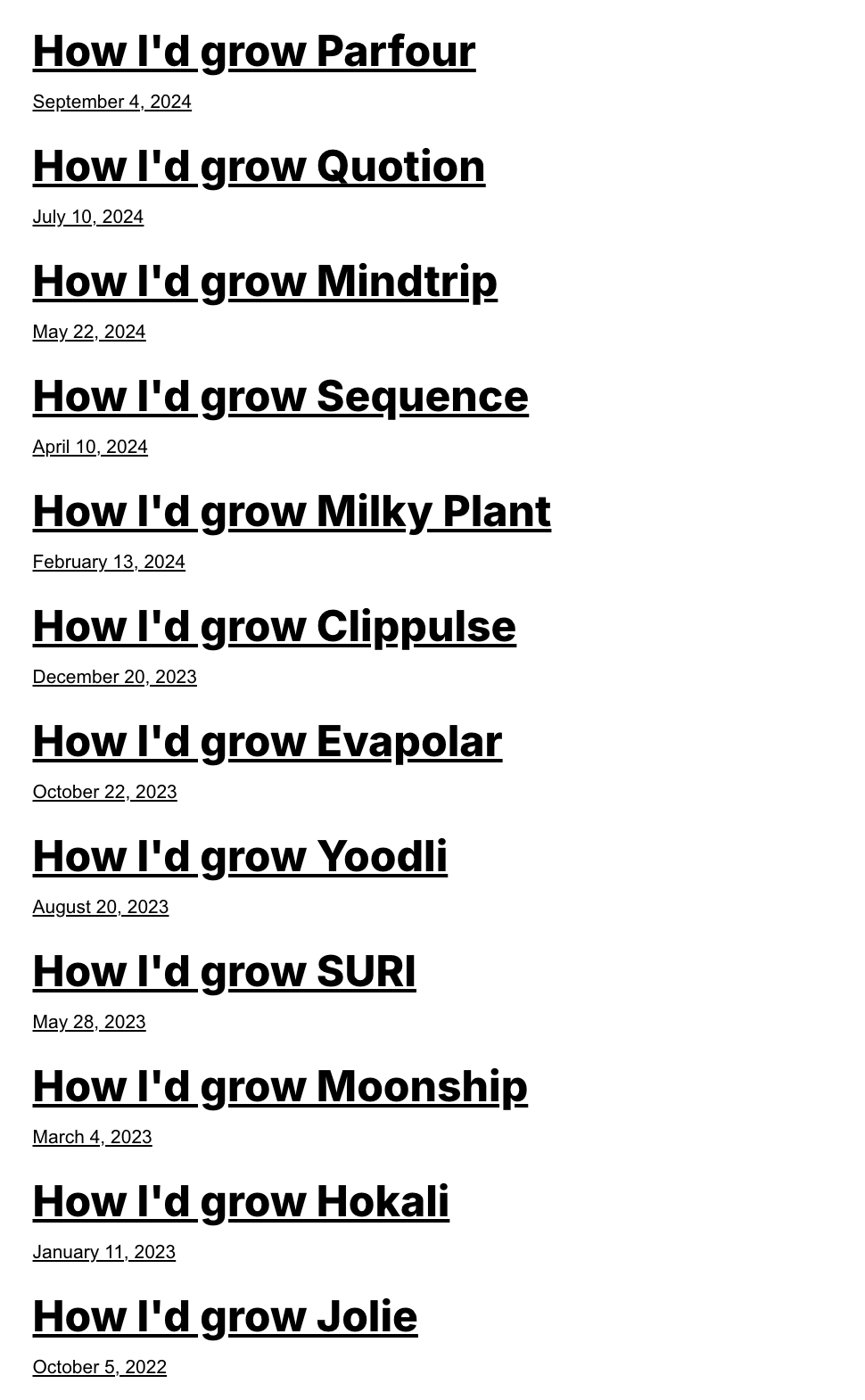Open the February 13, 2024 date link

[109, 562]
